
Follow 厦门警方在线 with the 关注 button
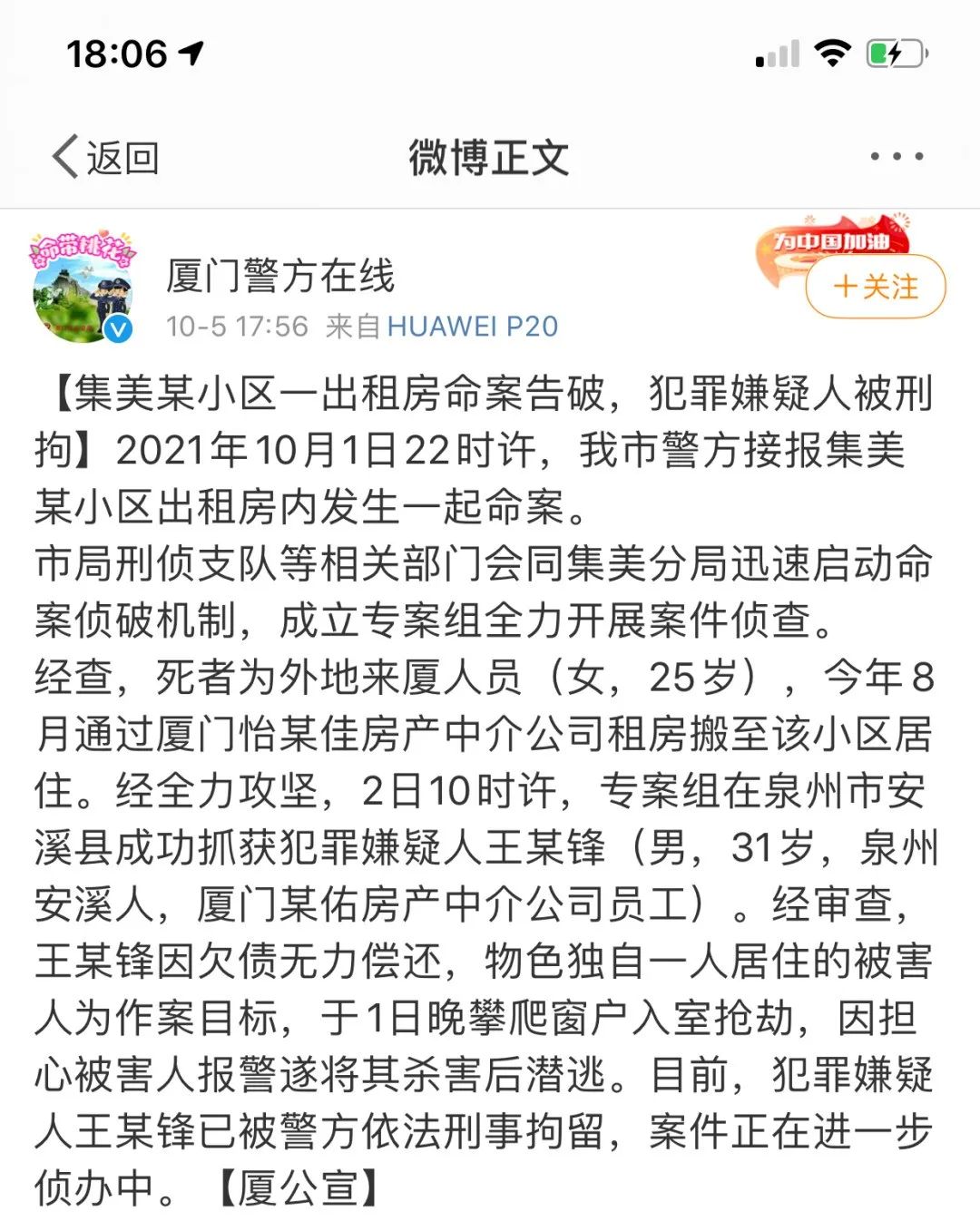pyautogui.click(x=876, y=287)
